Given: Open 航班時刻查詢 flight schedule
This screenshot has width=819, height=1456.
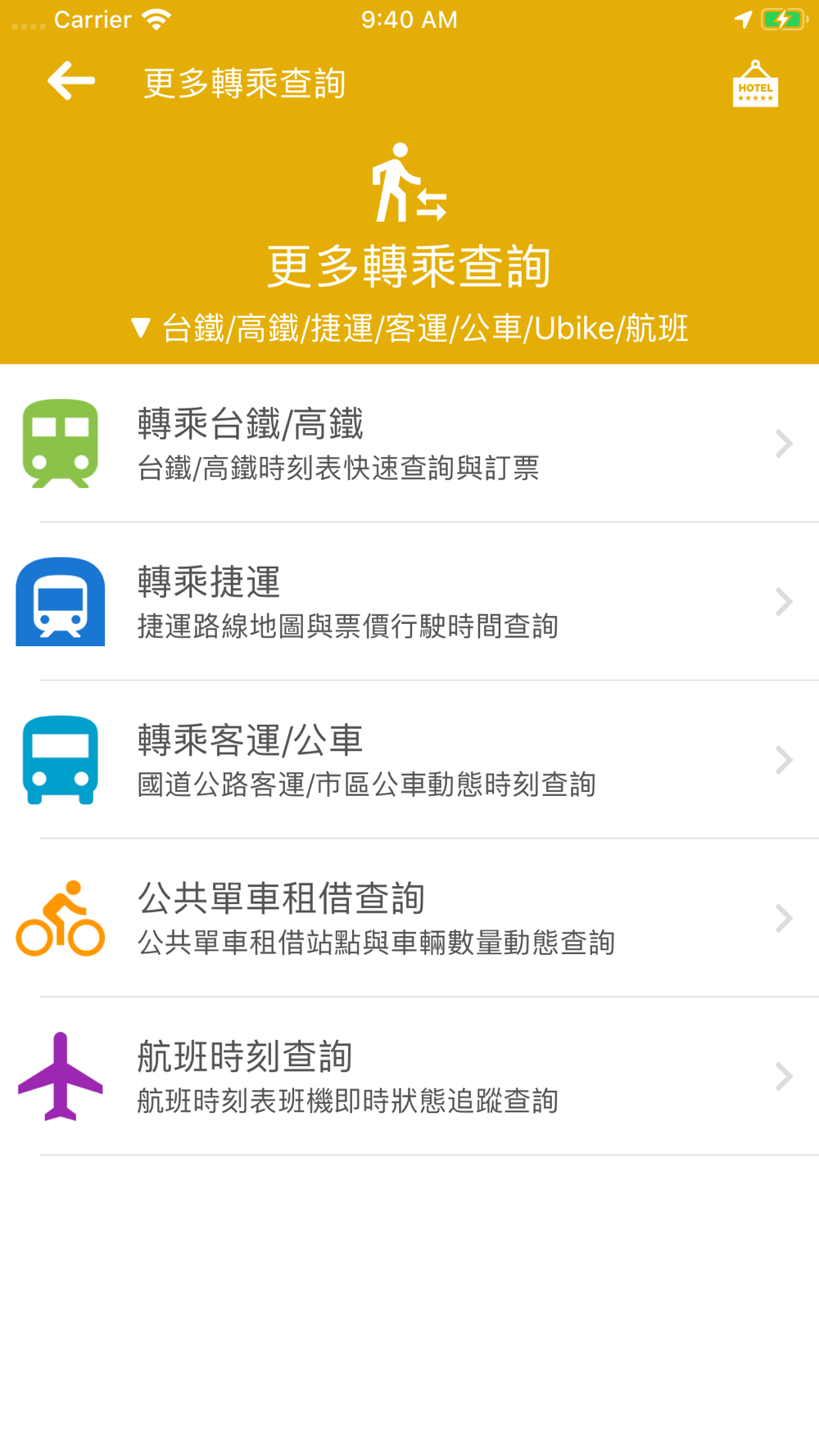Looking at the screenshot, I should click(x=409, y=1076).
